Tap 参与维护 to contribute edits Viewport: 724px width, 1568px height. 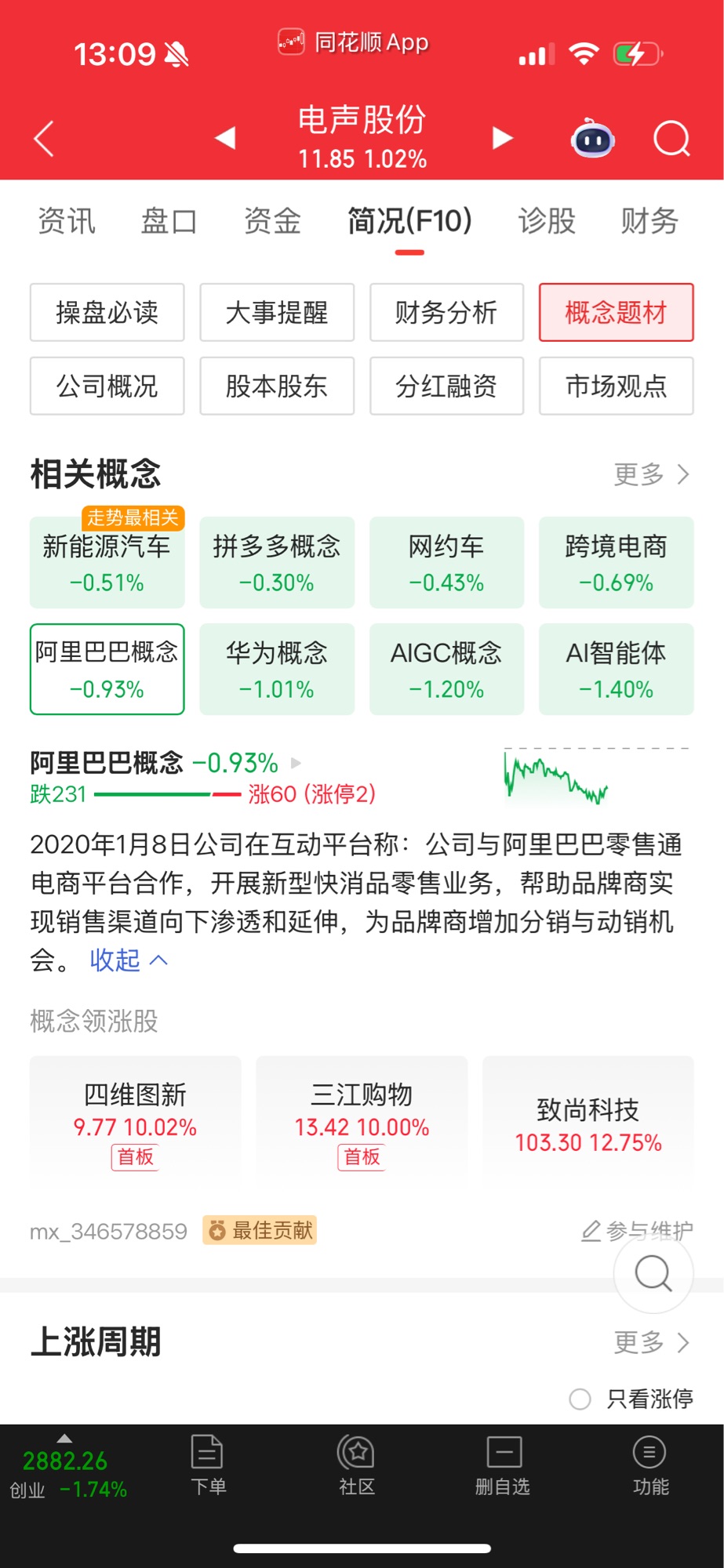coord(637,1230)
